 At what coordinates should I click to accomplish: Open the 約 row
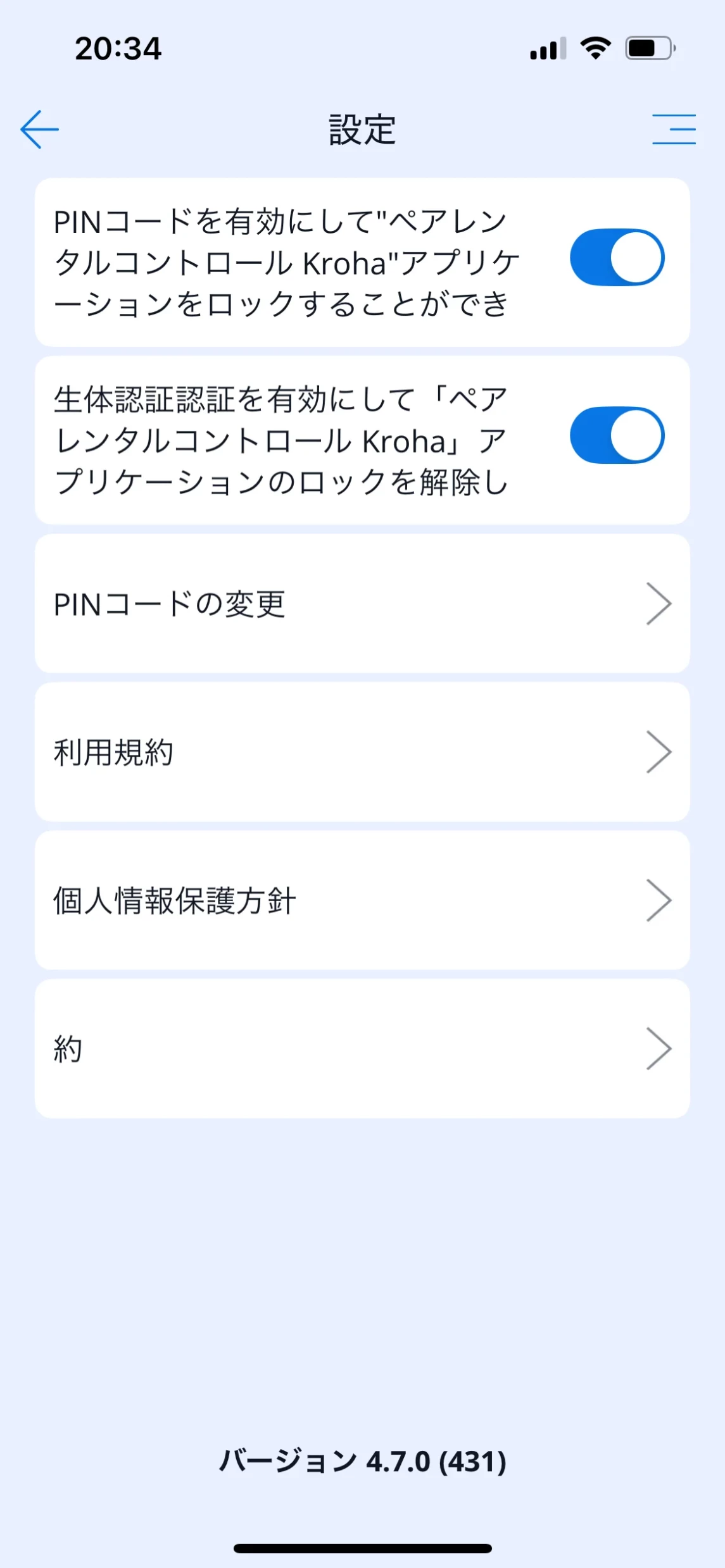tap(362, 1048)
